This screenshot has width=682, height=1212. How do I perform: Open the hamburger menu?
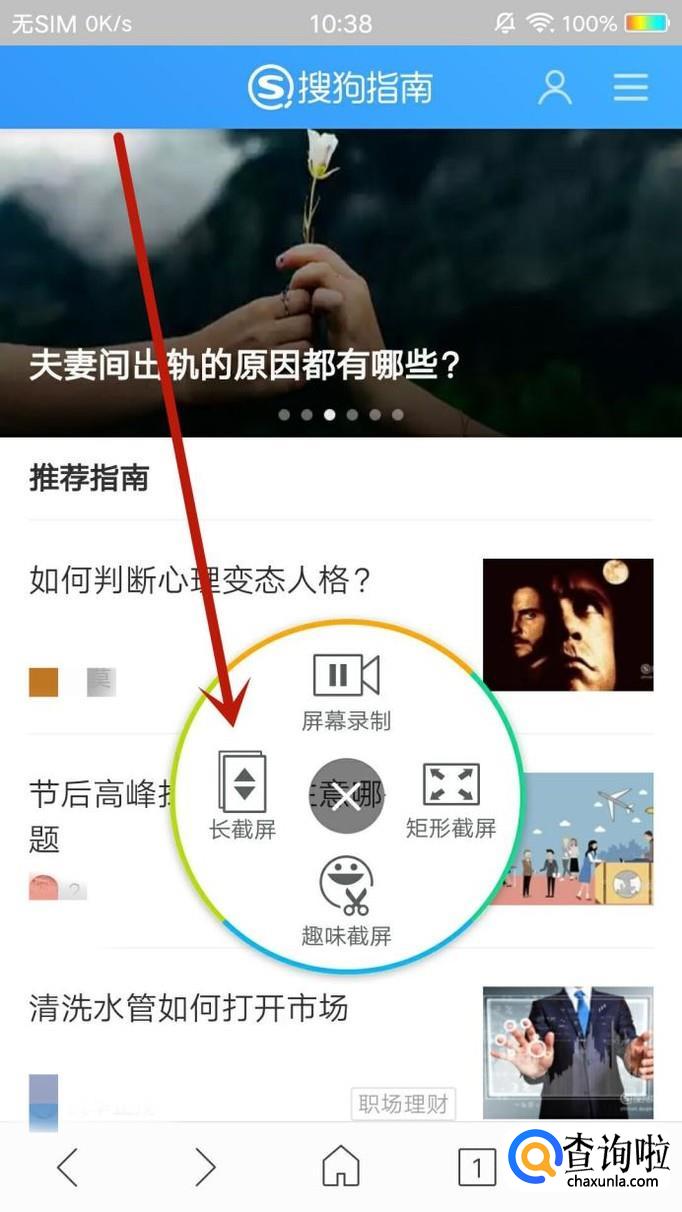click(631, 88)
